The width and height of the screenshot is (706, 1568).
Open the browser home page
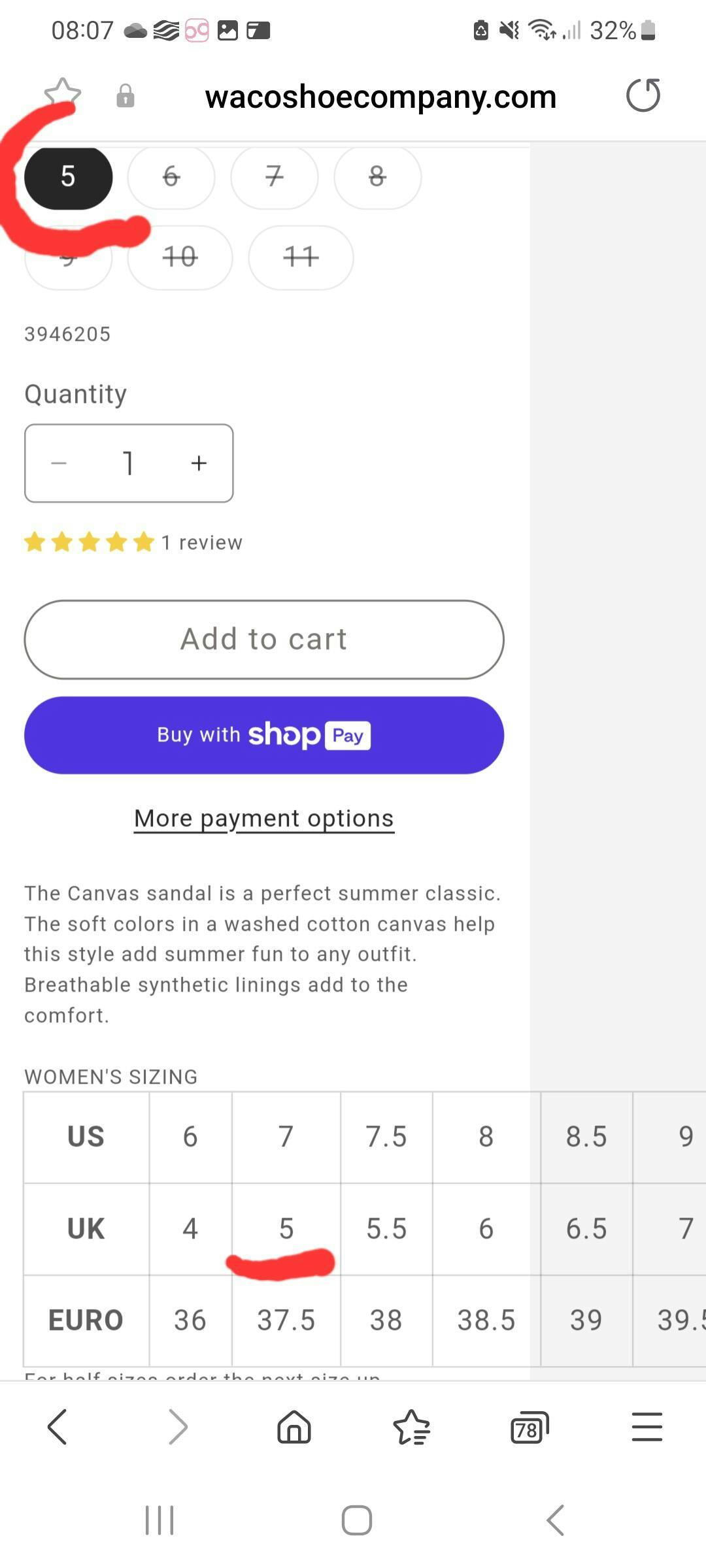pos(294,1427)
